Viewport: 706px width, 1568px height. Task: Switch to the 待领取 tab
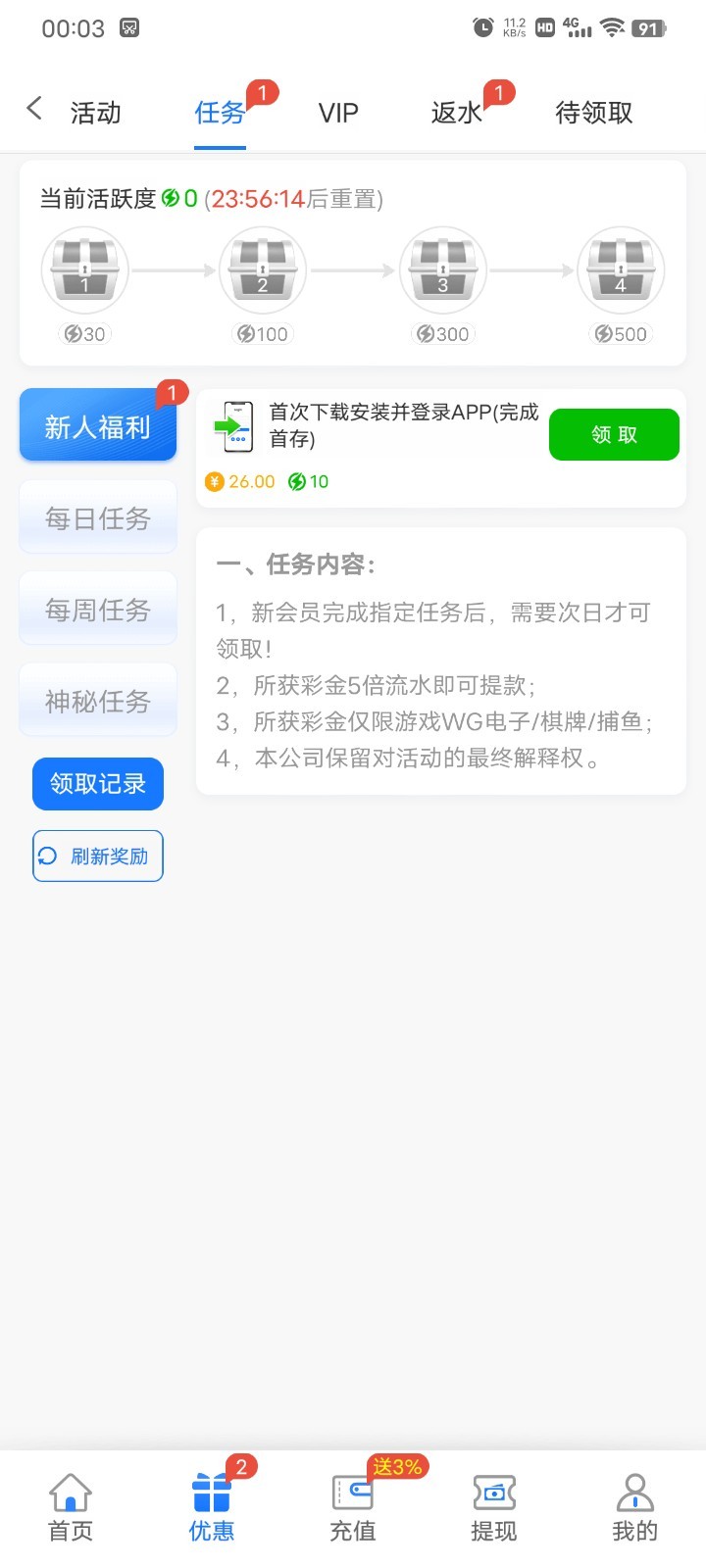(x=591, y=112)
